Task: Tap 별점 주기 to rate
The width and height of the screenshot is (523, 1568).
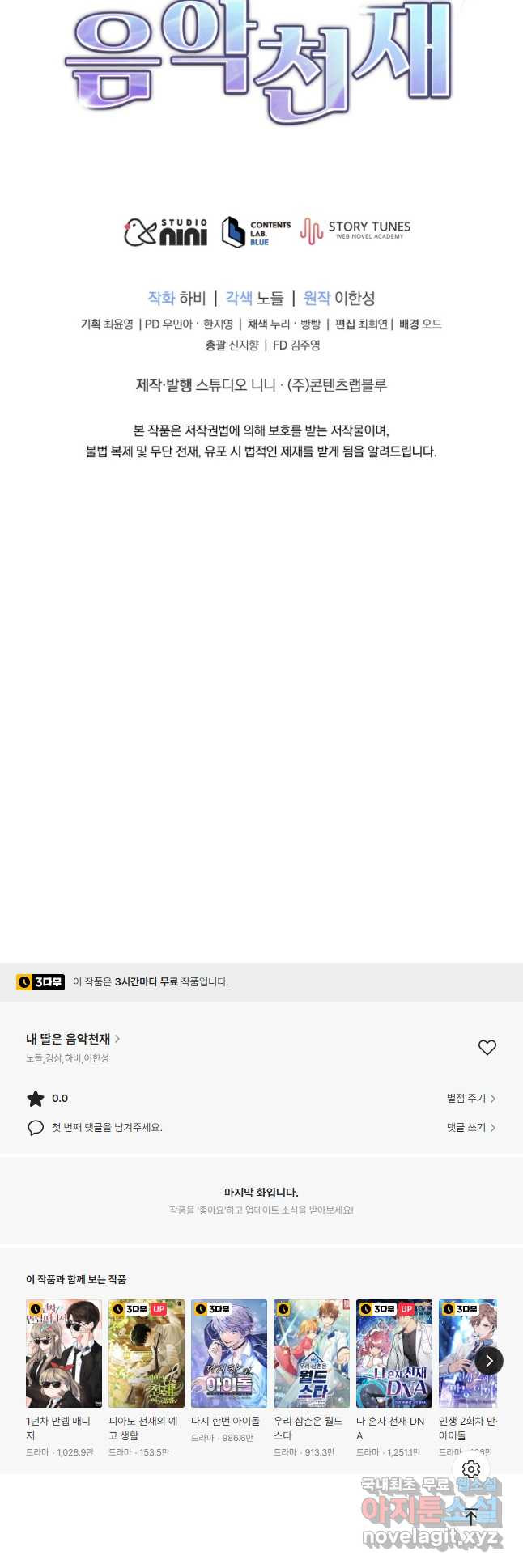Action: point(470,1098)
